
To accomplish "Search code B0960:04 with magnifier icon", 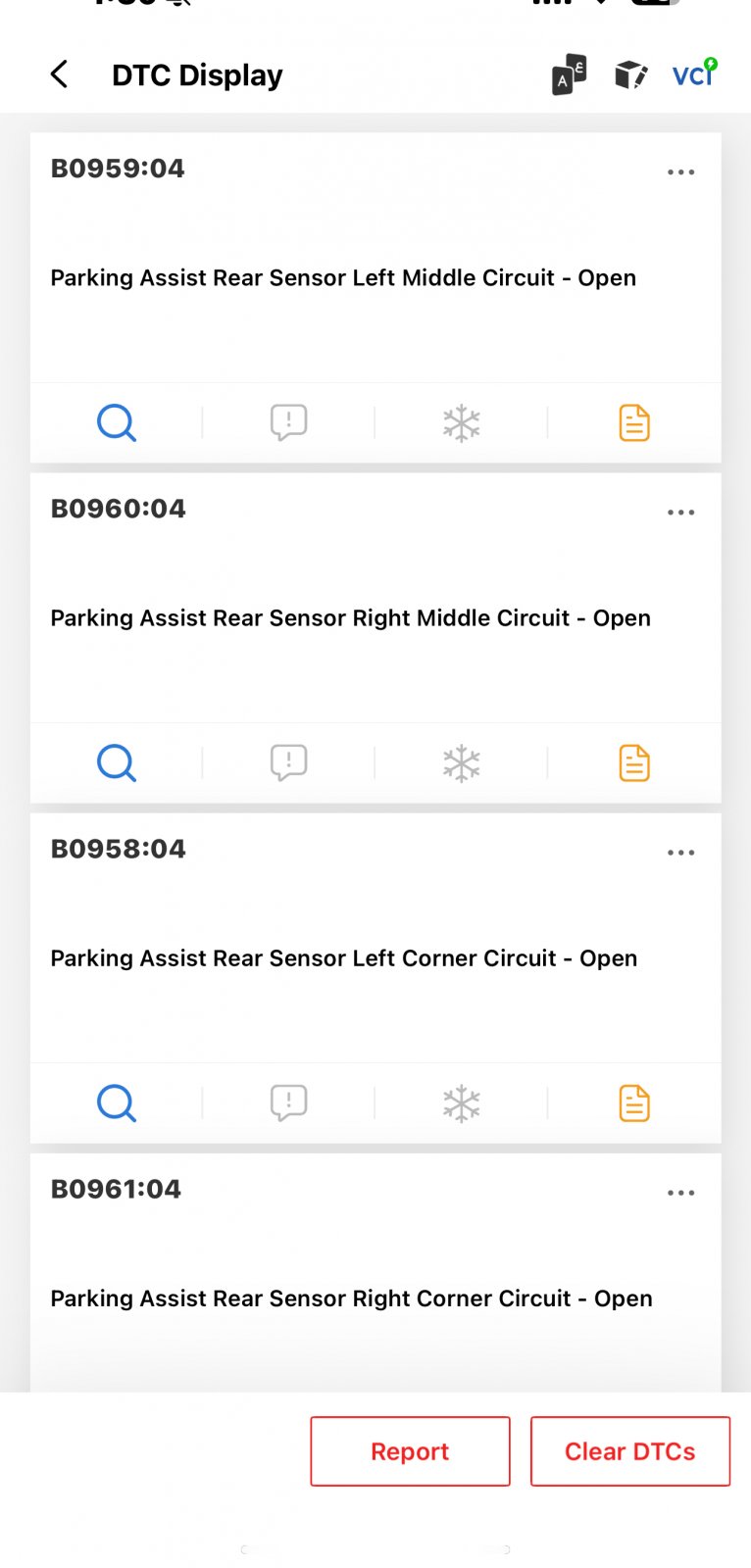I will (117, 762).
